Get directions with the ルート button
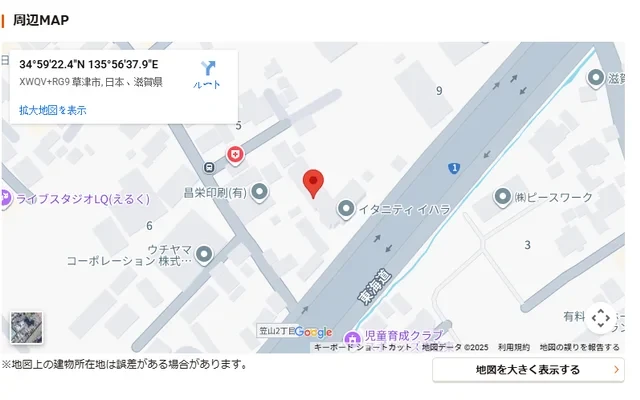Image resolution: width=640 pixels, height=400 pixels. (x=207, y=74)
